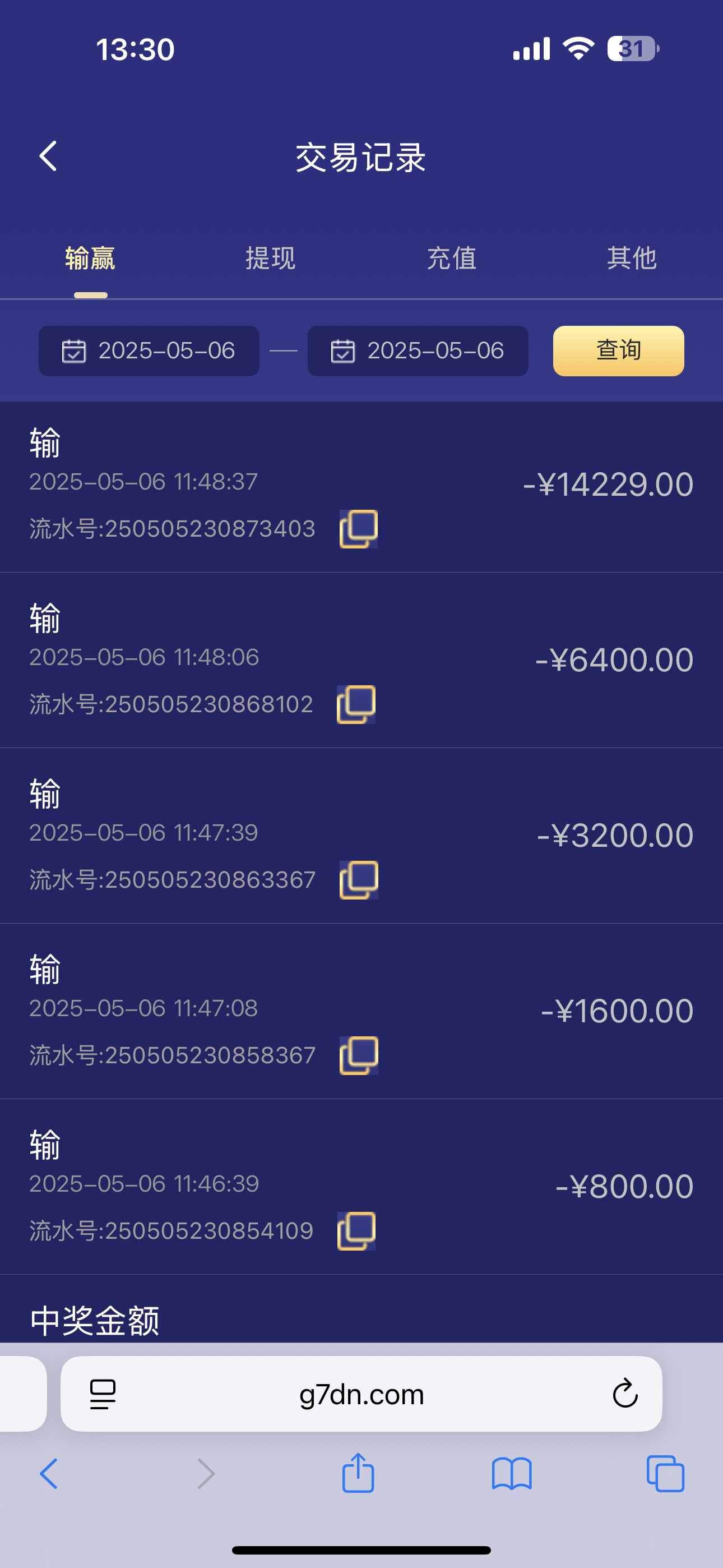Switch to the 提现 tab

pyautogui.click(x=270, y=259)
